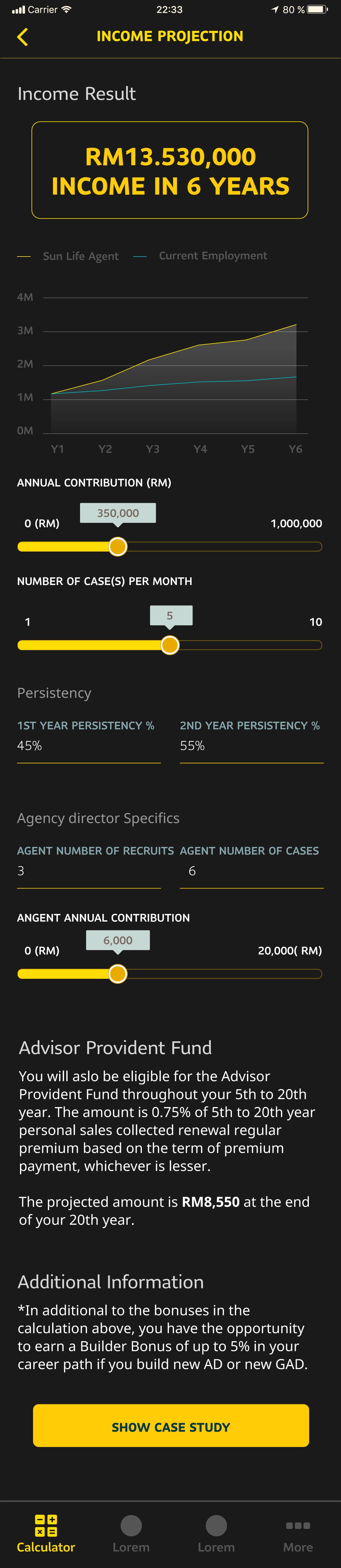Tap the Angent Annual Contribution slider handle
The image size is (341, 1568).
118,974
